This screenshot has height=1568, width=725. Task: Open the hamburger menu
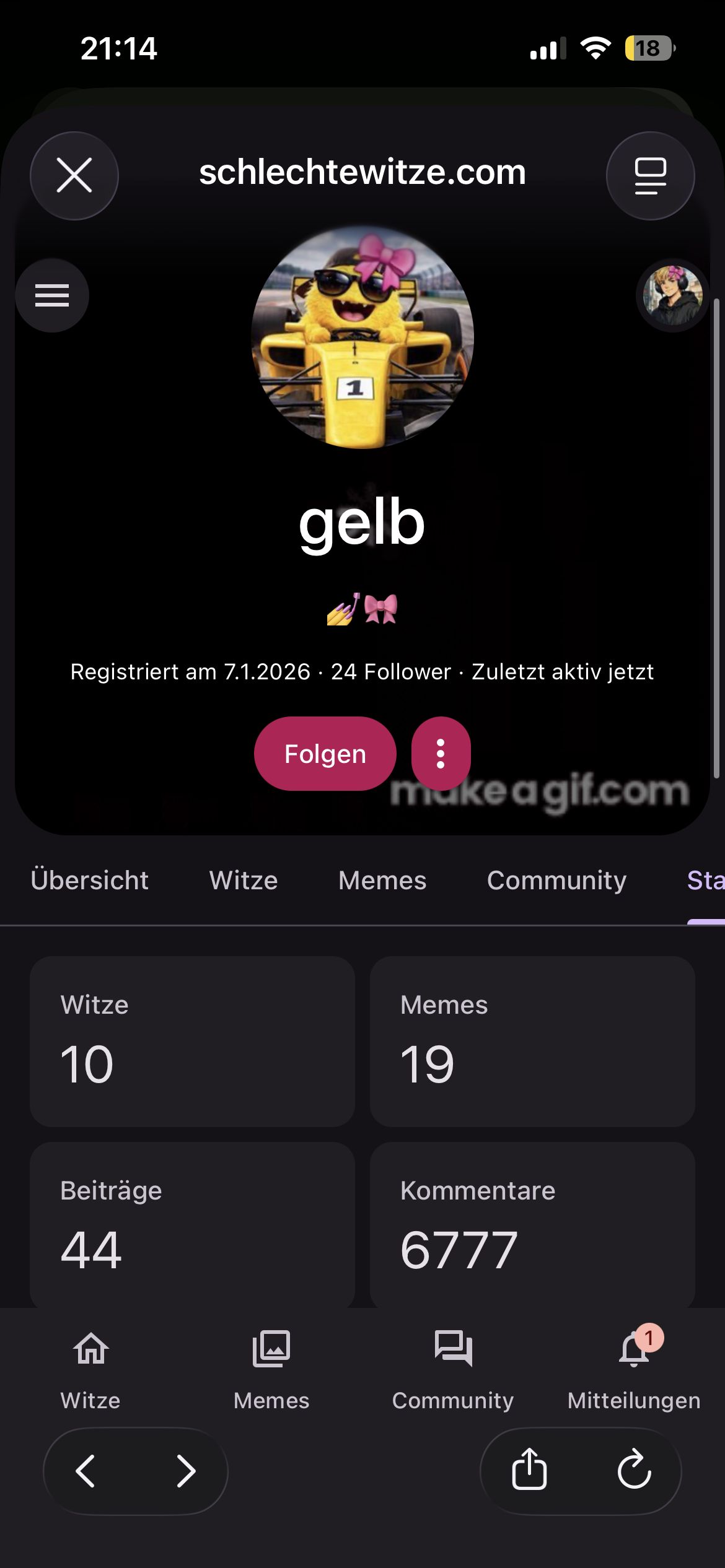pos(52,295)
